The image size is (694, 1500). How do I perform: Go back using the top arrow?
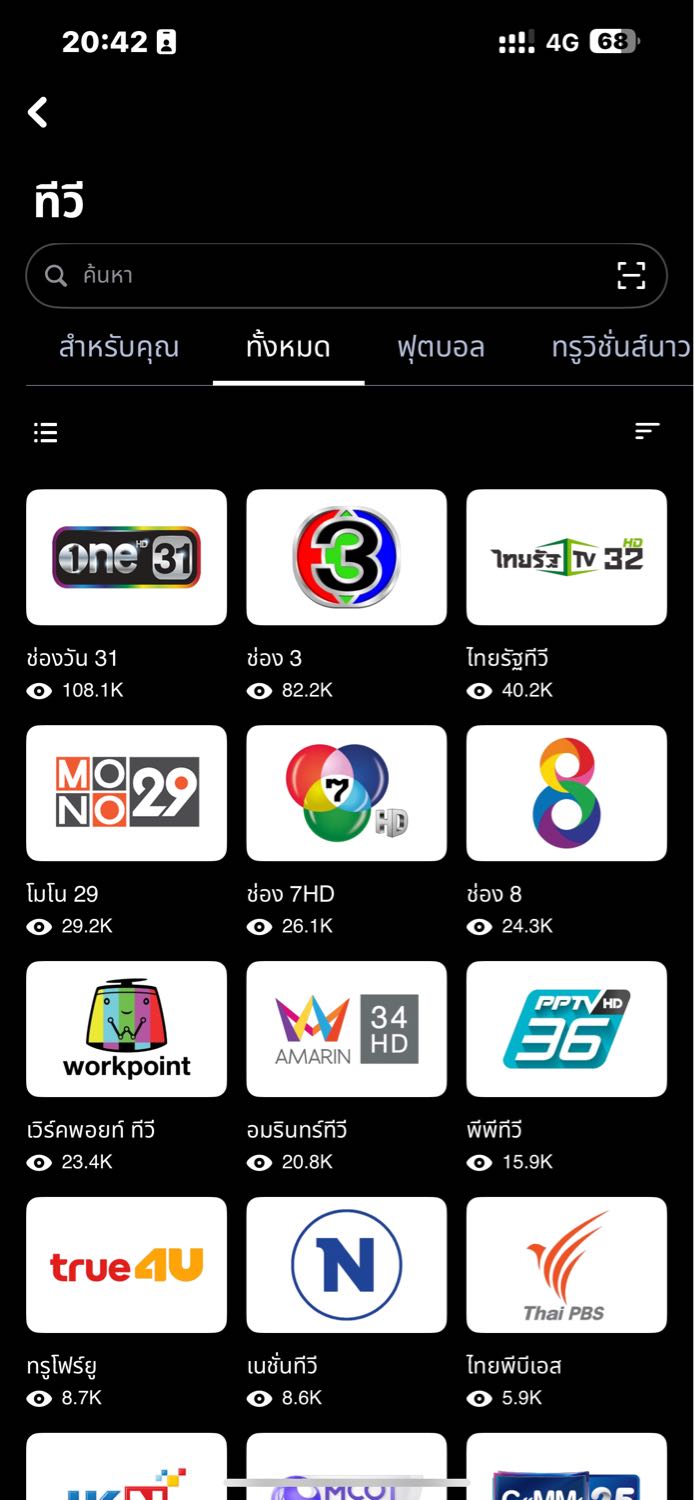pos(38,112)
